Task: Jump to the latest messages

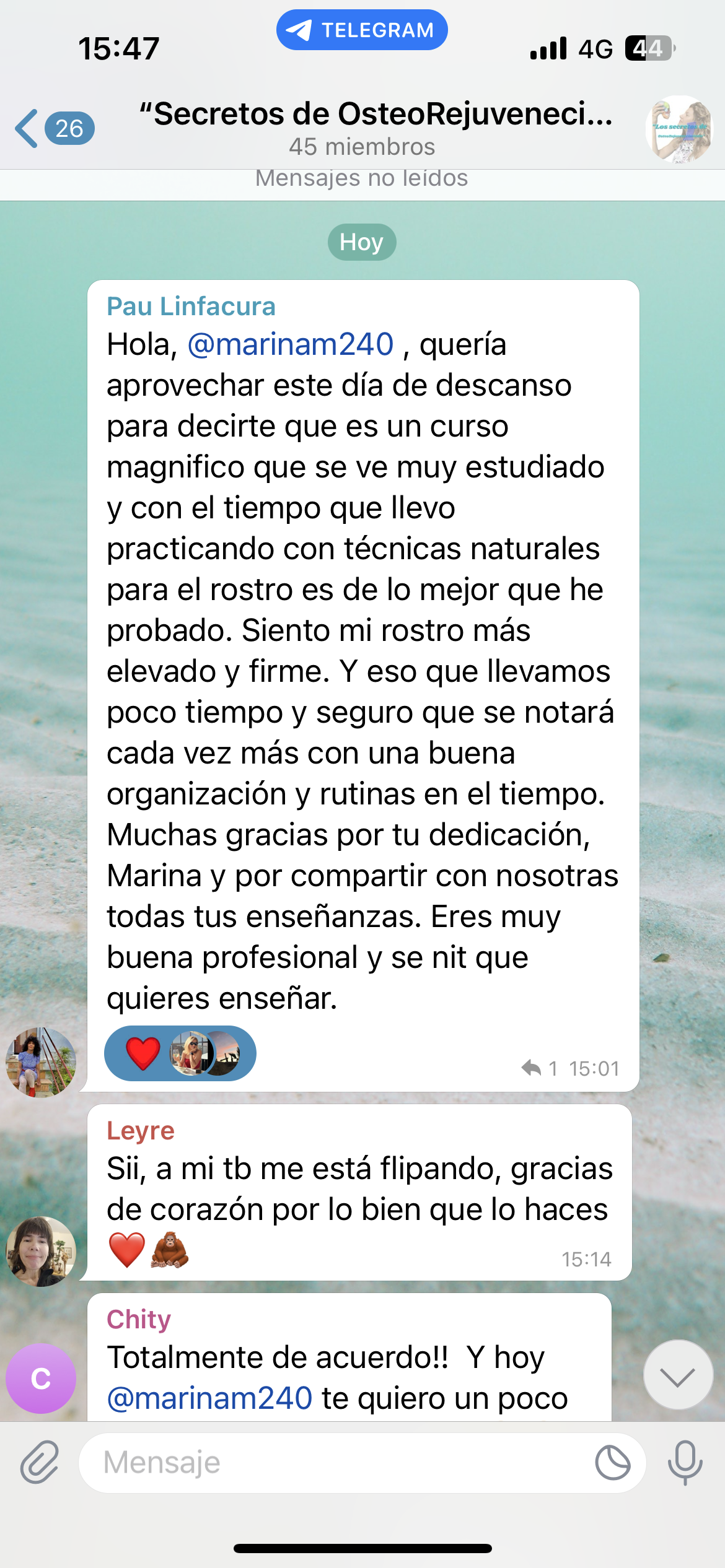Action: click(678, 1375)
